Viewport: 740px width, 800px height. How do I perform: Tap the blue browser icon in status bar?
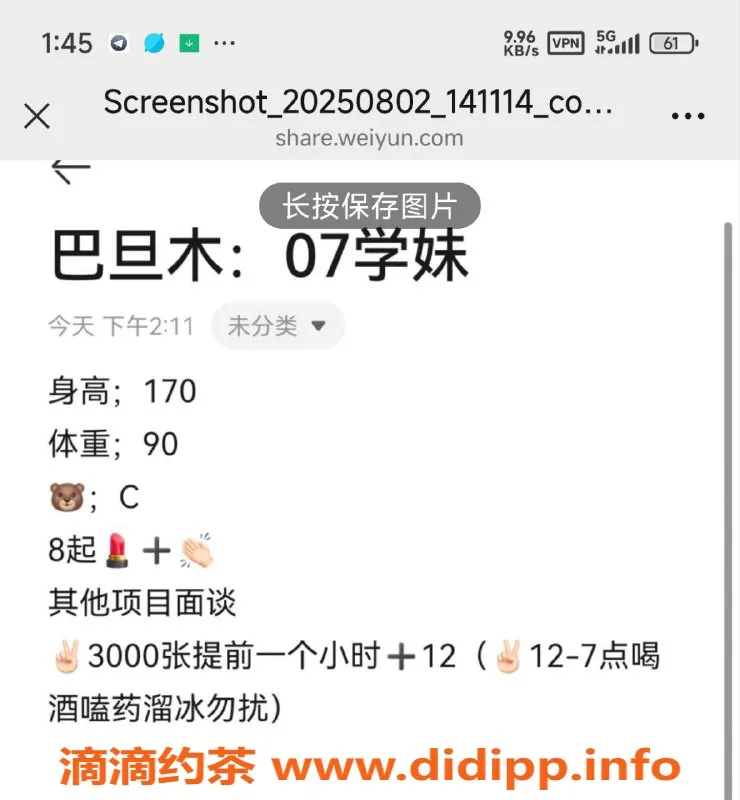156,44
